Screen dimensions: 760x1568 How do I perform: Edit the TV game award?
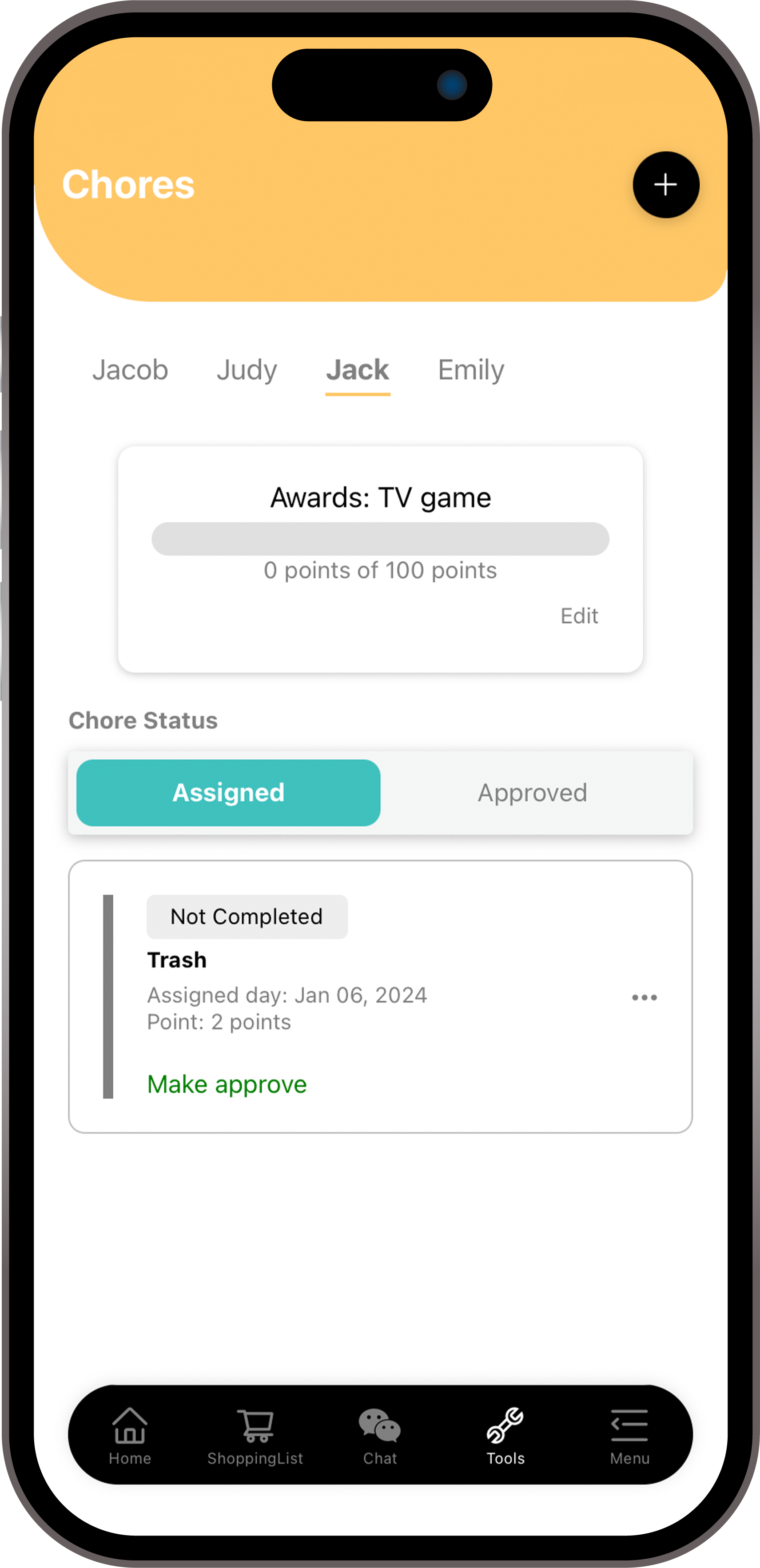pyautogui.click(x=578, y=616)
